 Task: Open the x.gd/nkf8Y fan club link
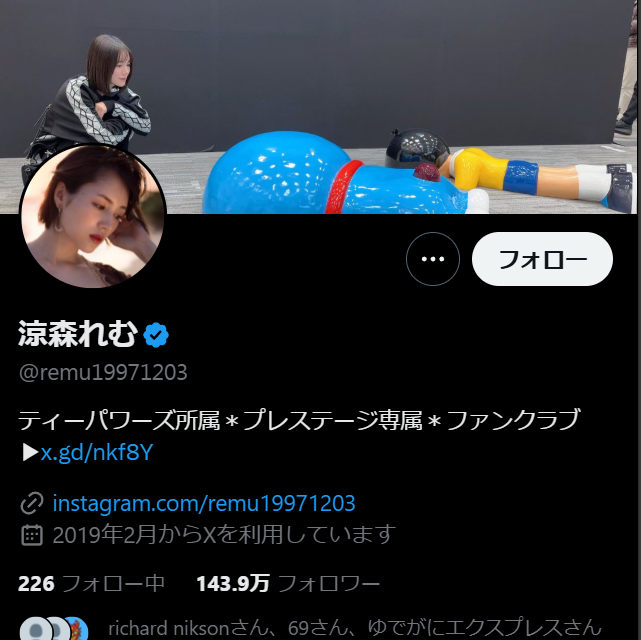tap(96, 452)
